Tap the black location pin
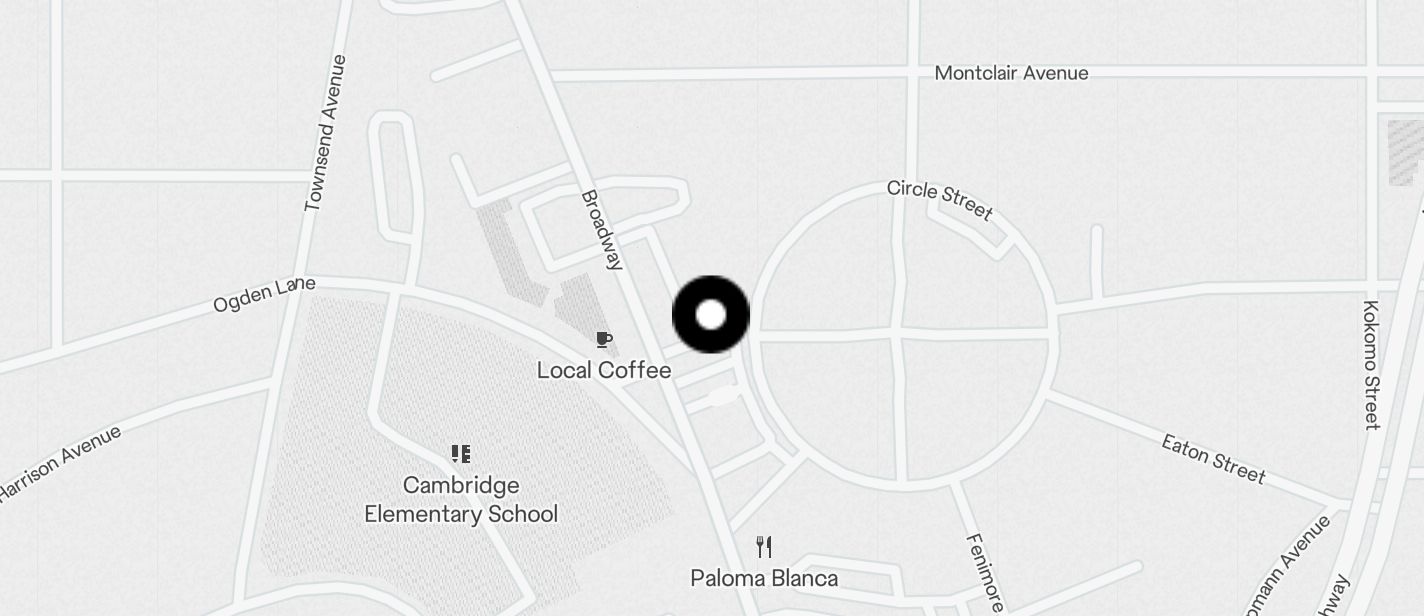The height and width of the screenshot is (616, 1424). tap(711, 315)
